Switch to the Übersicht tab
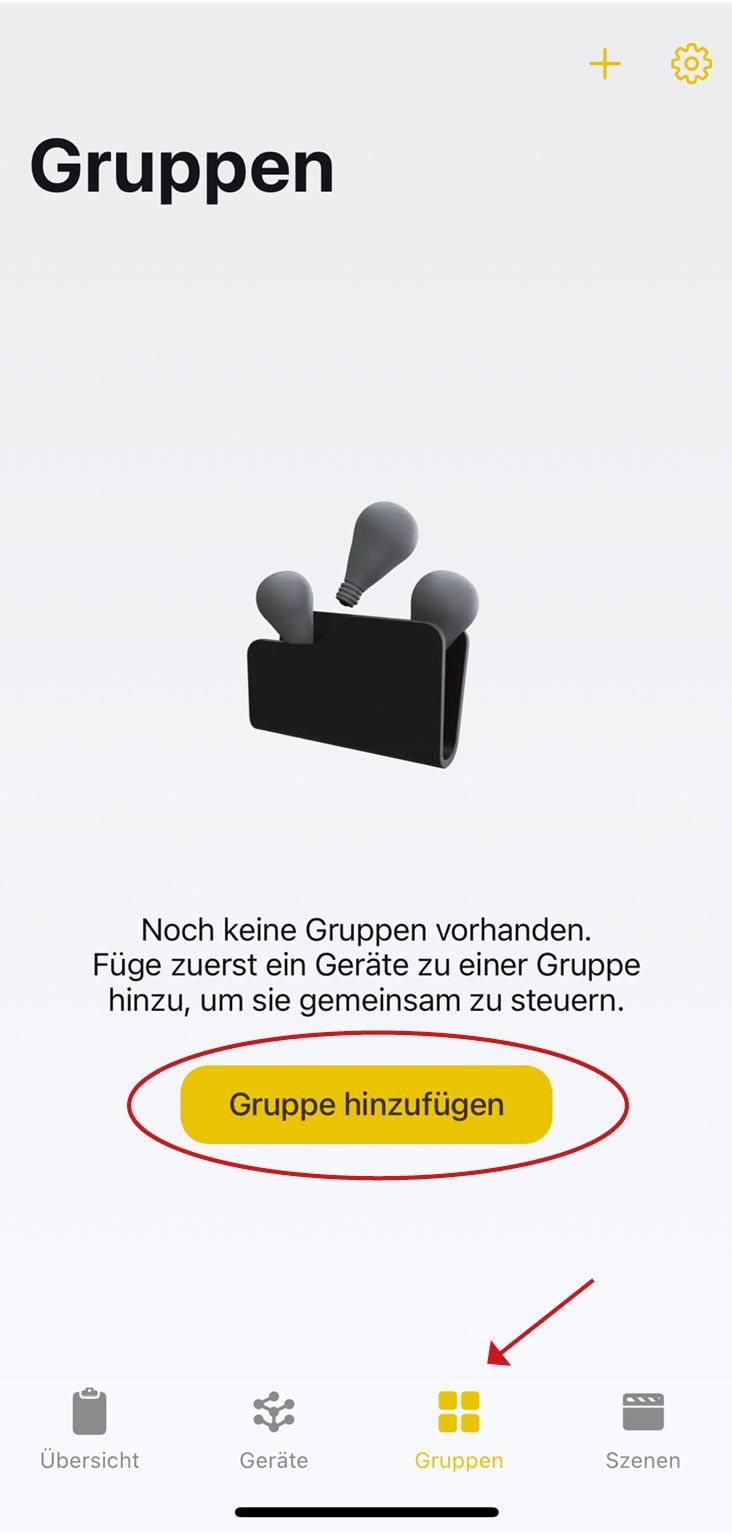This screenshot has height=1535, width=732. click(x=90, y=1428)
